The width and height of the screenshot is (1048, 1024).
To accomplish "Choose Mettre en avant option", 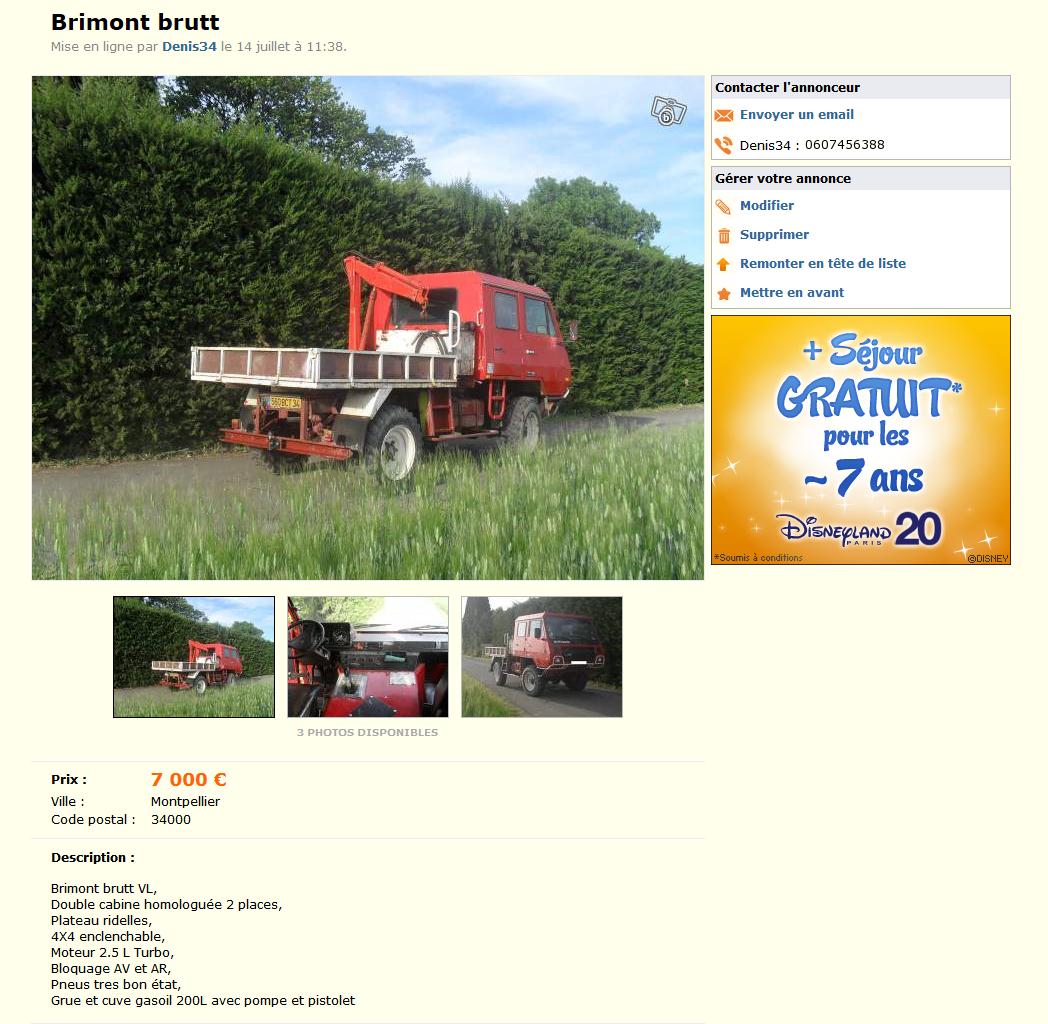I will (791, 293).
